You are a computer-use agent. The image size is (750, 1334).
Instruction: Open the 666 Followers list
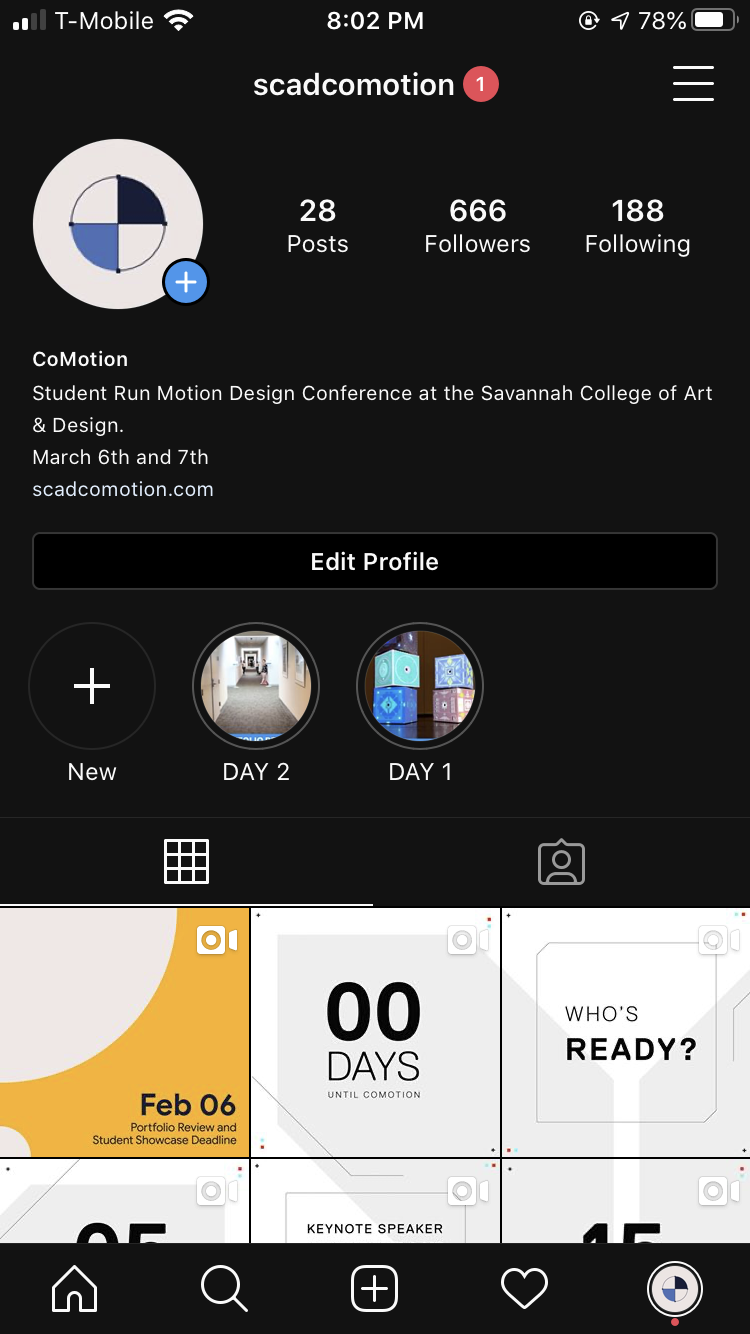coord(477,226)
